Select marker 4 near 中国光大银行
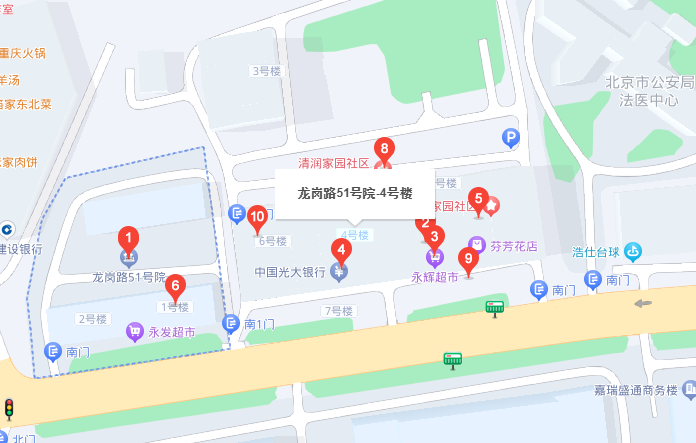696x443 pixels. [341, 252]
